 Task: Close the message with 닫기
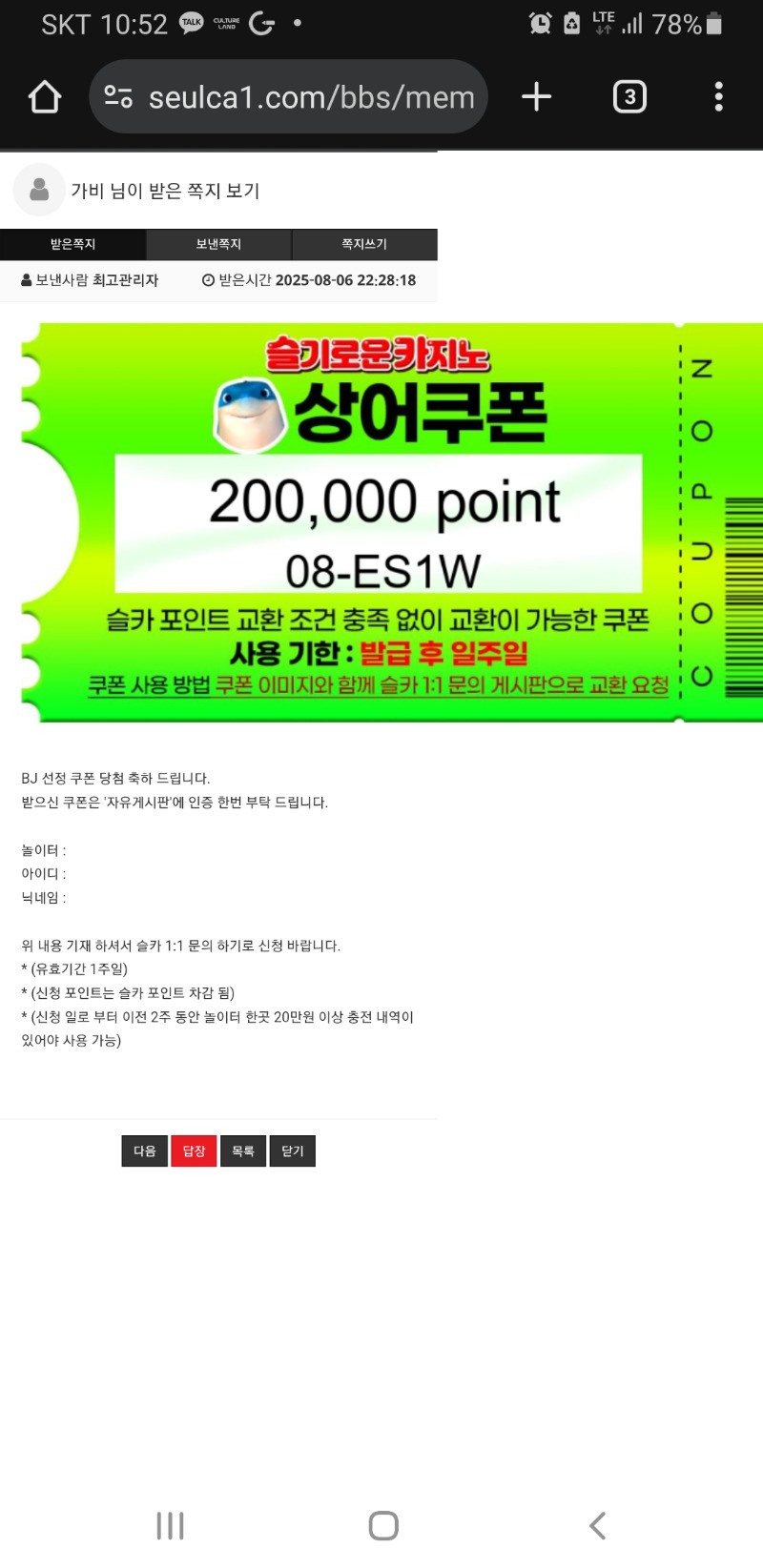[x=292, y=1151]
